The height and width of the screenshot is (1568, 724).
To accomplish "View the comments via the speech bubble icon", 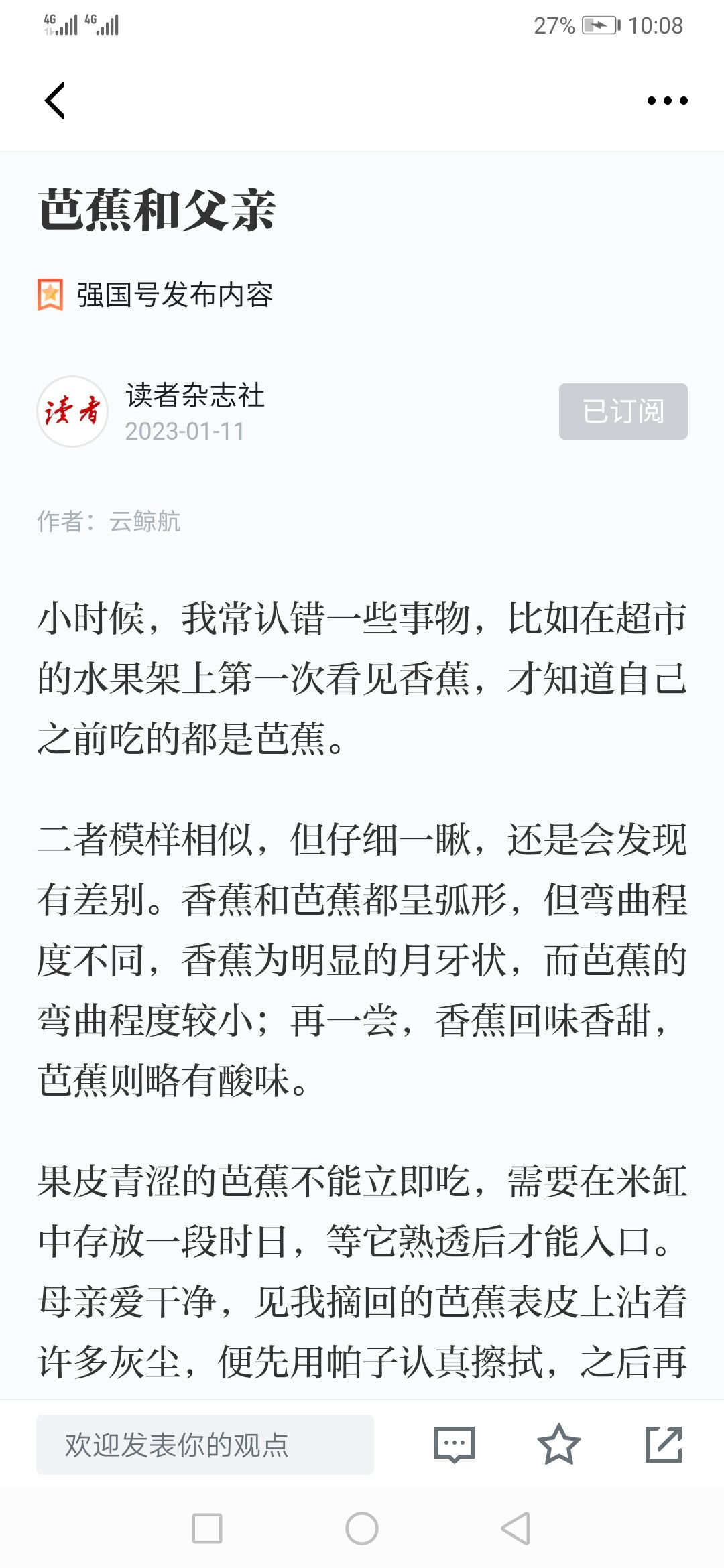I will [x=455, y=1445].
